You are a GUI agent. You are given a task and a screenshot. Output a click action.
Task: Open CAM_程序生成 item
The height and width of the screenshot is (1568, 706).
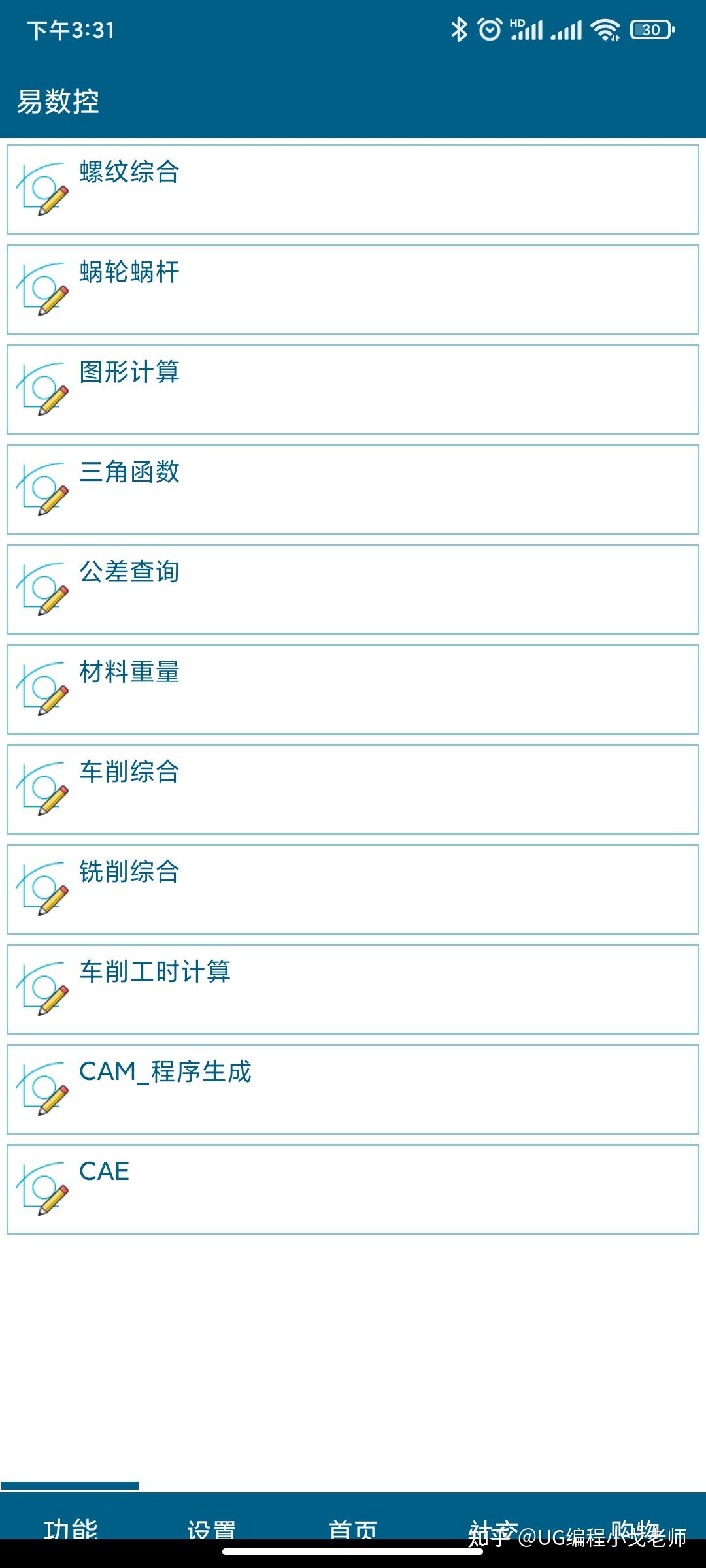pos(353,1089)
